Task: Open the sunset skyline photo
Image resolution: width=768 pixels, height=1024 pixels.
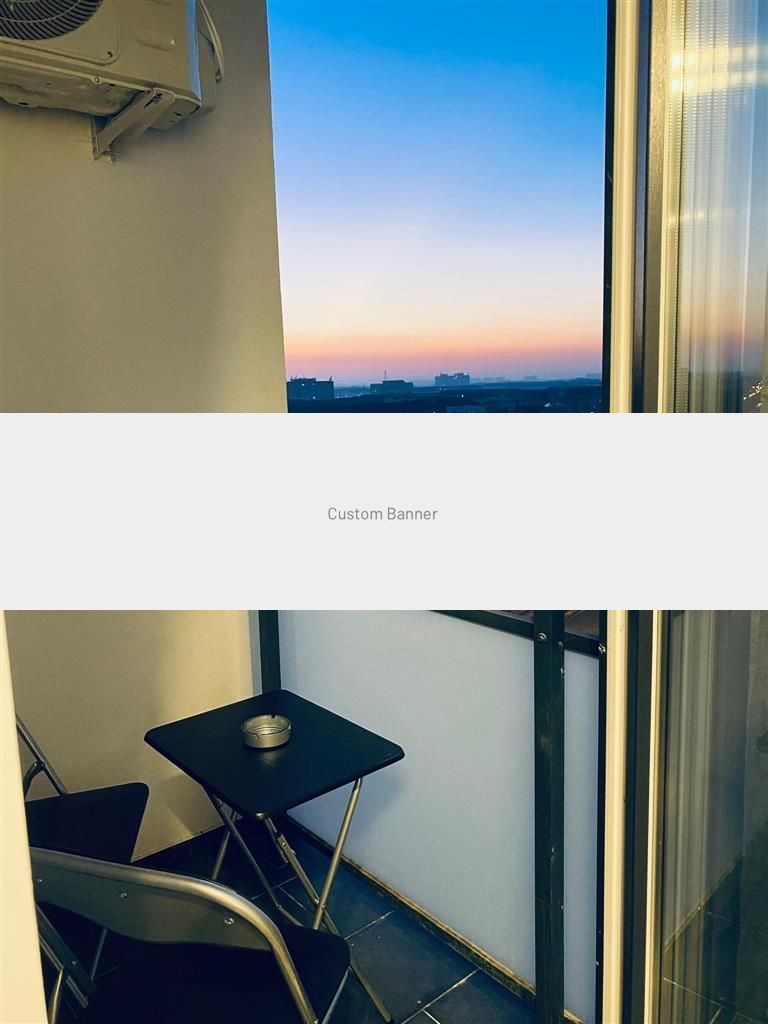Action: [x=384, y=205]
